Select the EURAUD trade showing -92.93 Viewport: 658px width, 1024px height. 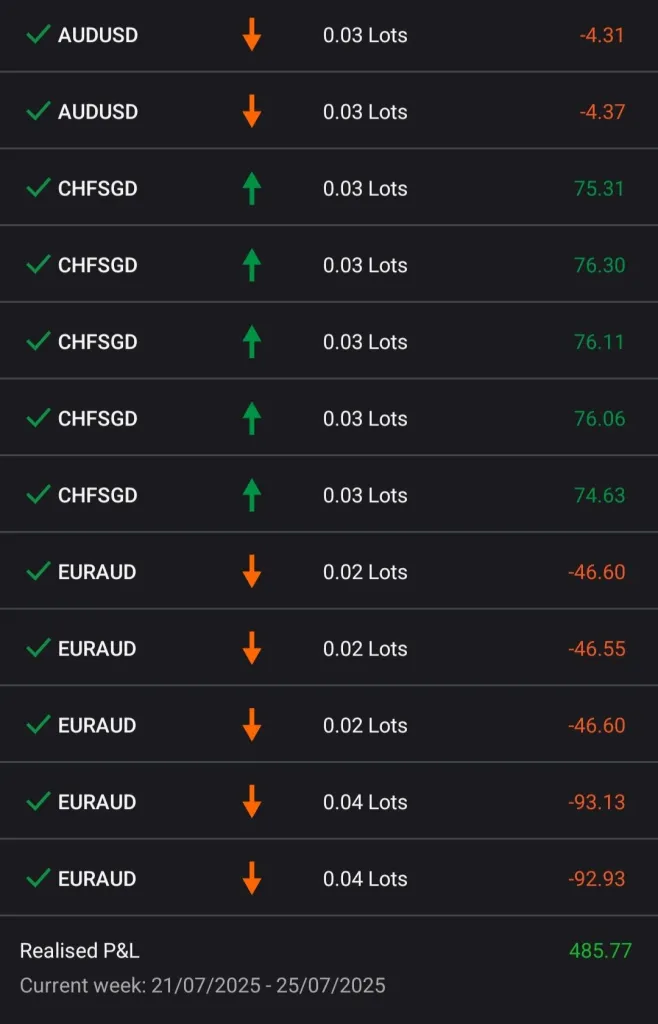tap(328, 879)
